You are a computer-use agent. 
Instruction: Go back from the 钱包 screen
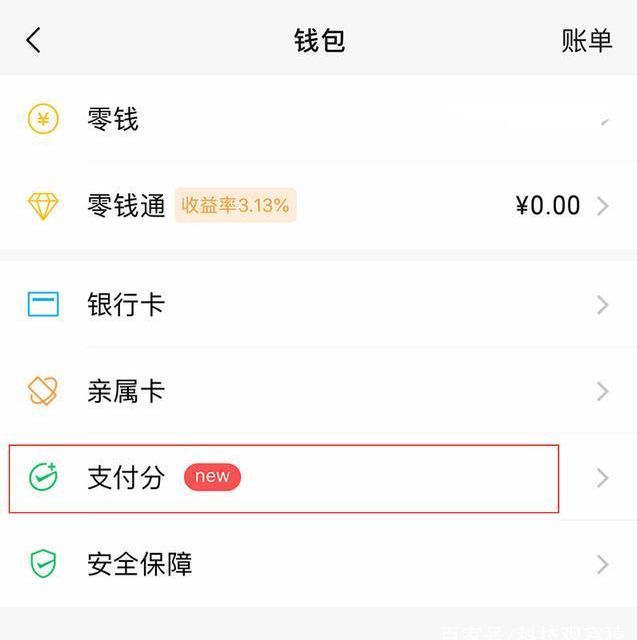pos(34,40)
